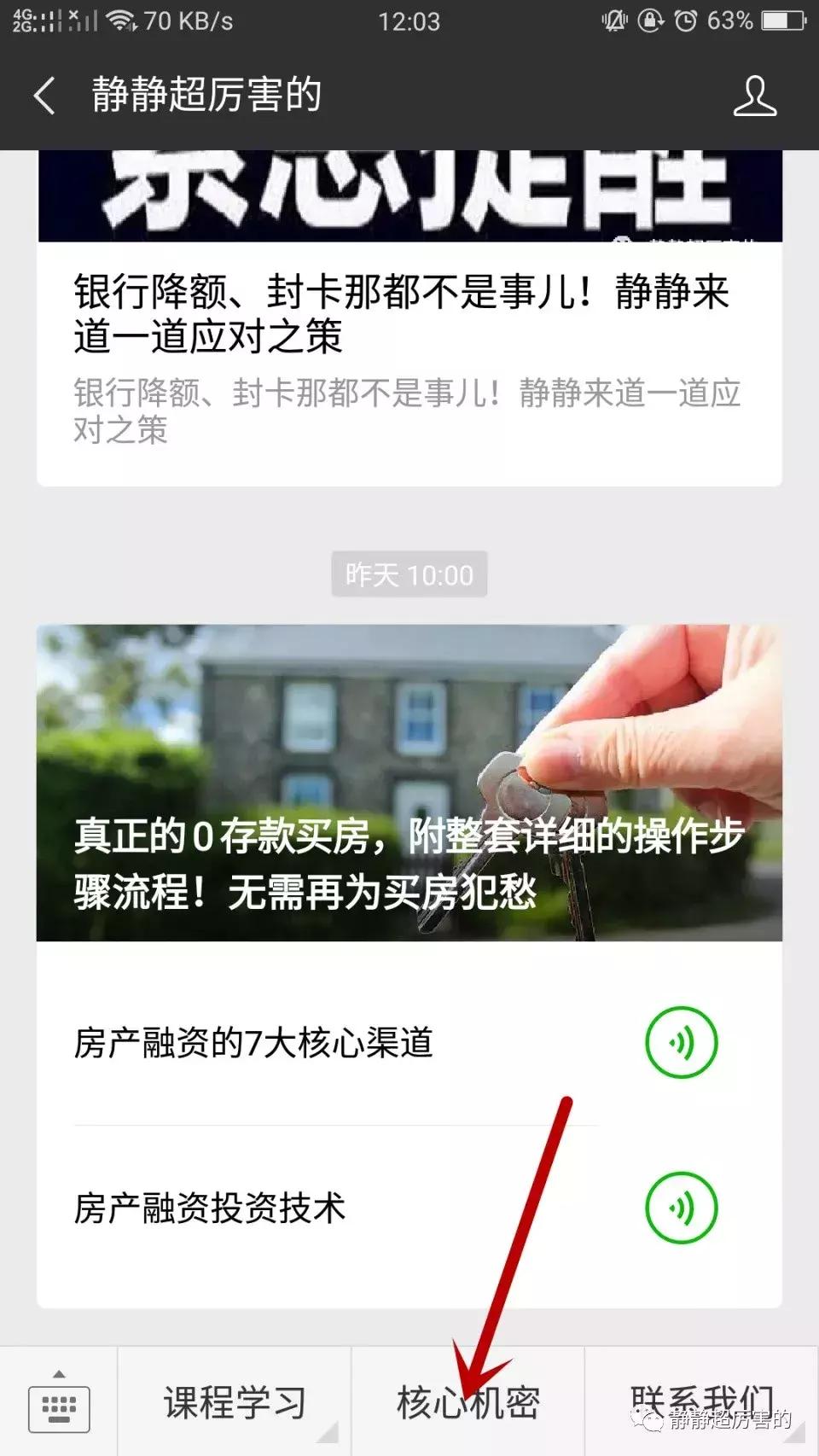Viewport: 819px width, 1456px height.
Task: Play the audio for 房产融资投资技术
Action: [681, 1207]
